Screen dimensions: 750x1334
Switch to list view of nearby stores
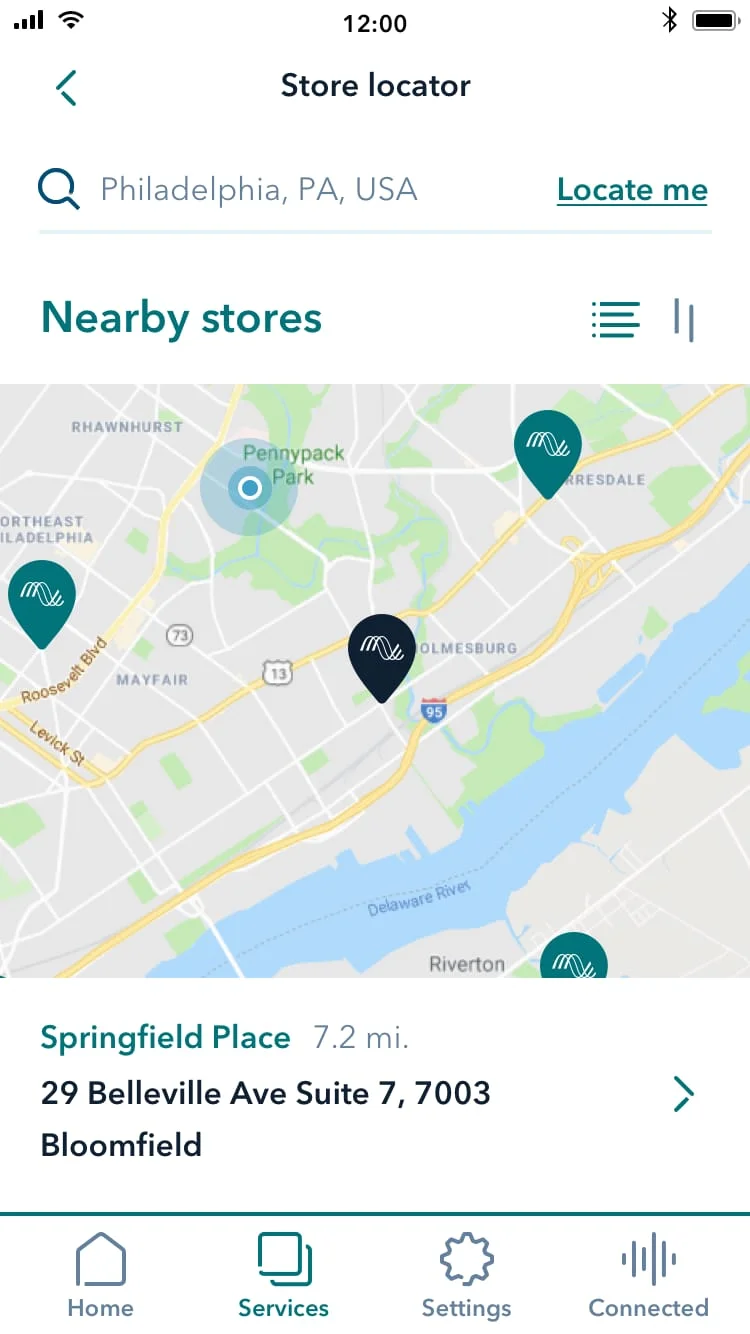[615, 320]
